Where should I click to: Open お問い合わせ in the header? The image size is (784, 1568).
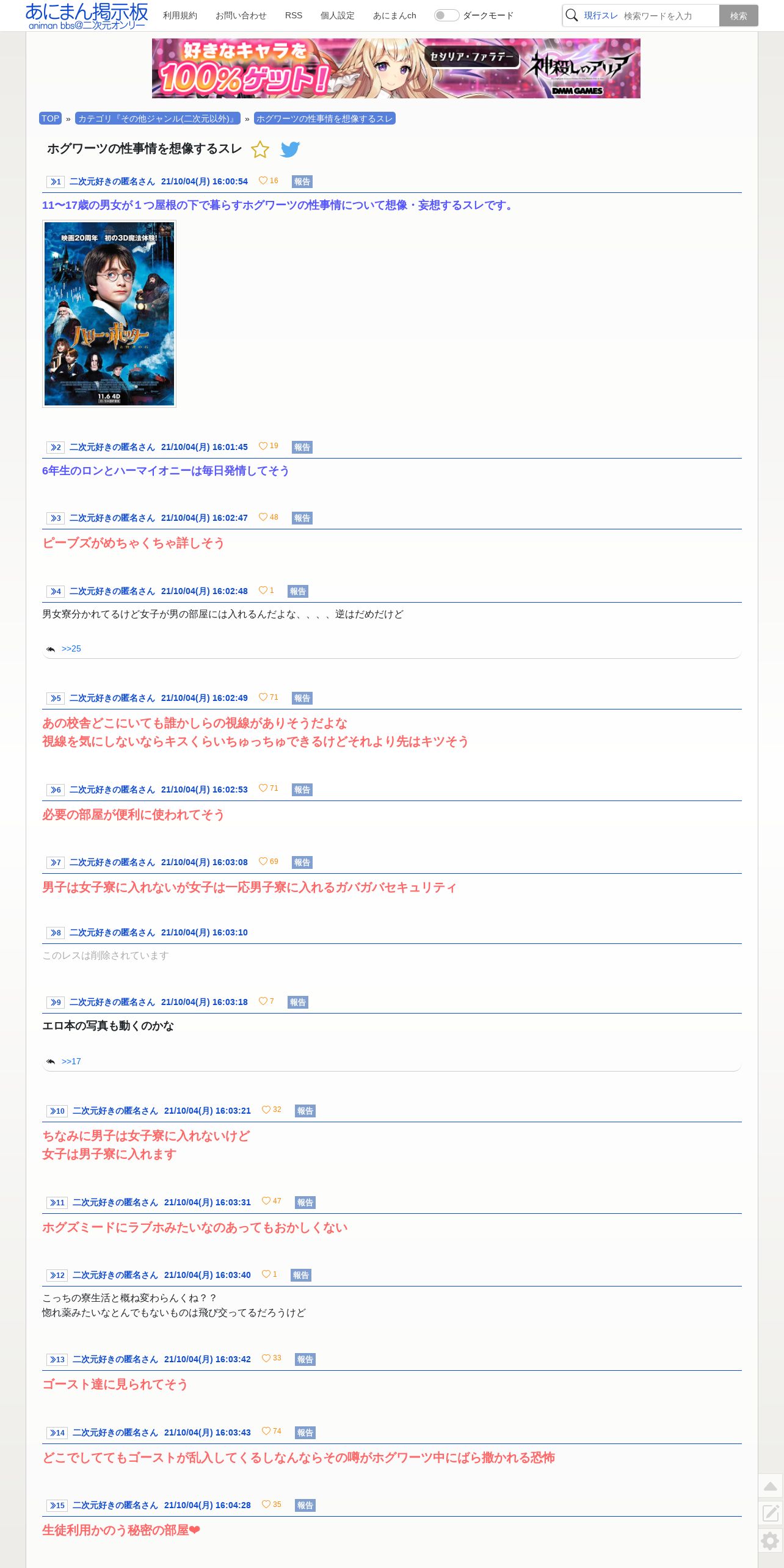241,15
